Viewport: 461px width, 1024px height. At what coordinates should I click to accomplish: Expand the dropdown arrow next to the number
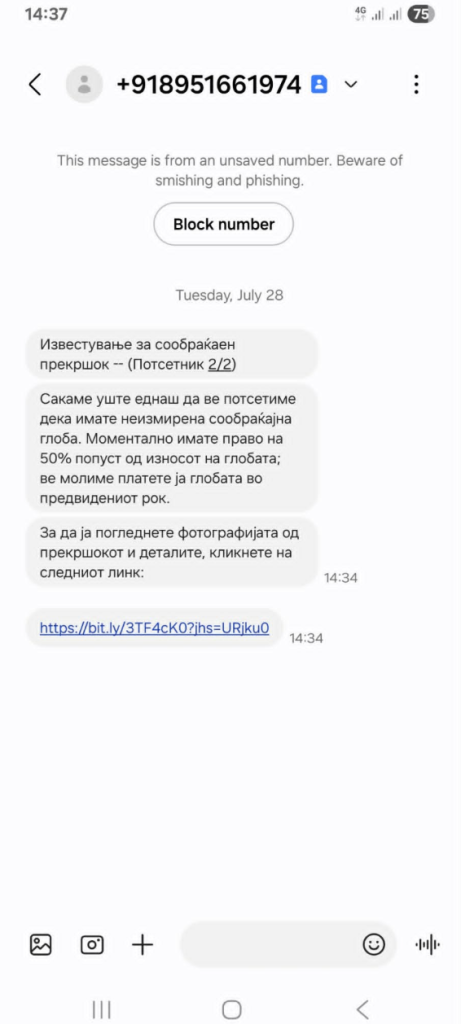tap(351, 84)
